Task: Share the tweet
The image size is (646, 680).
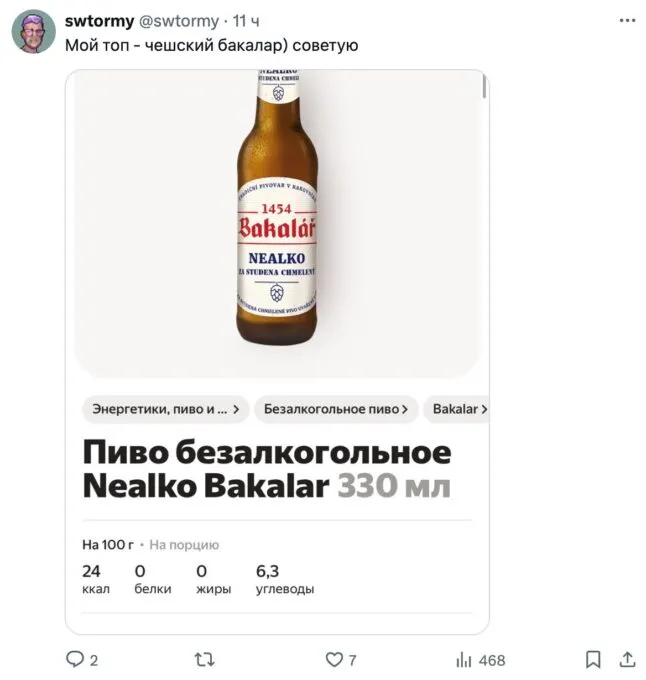Action: tap(627, 659)
